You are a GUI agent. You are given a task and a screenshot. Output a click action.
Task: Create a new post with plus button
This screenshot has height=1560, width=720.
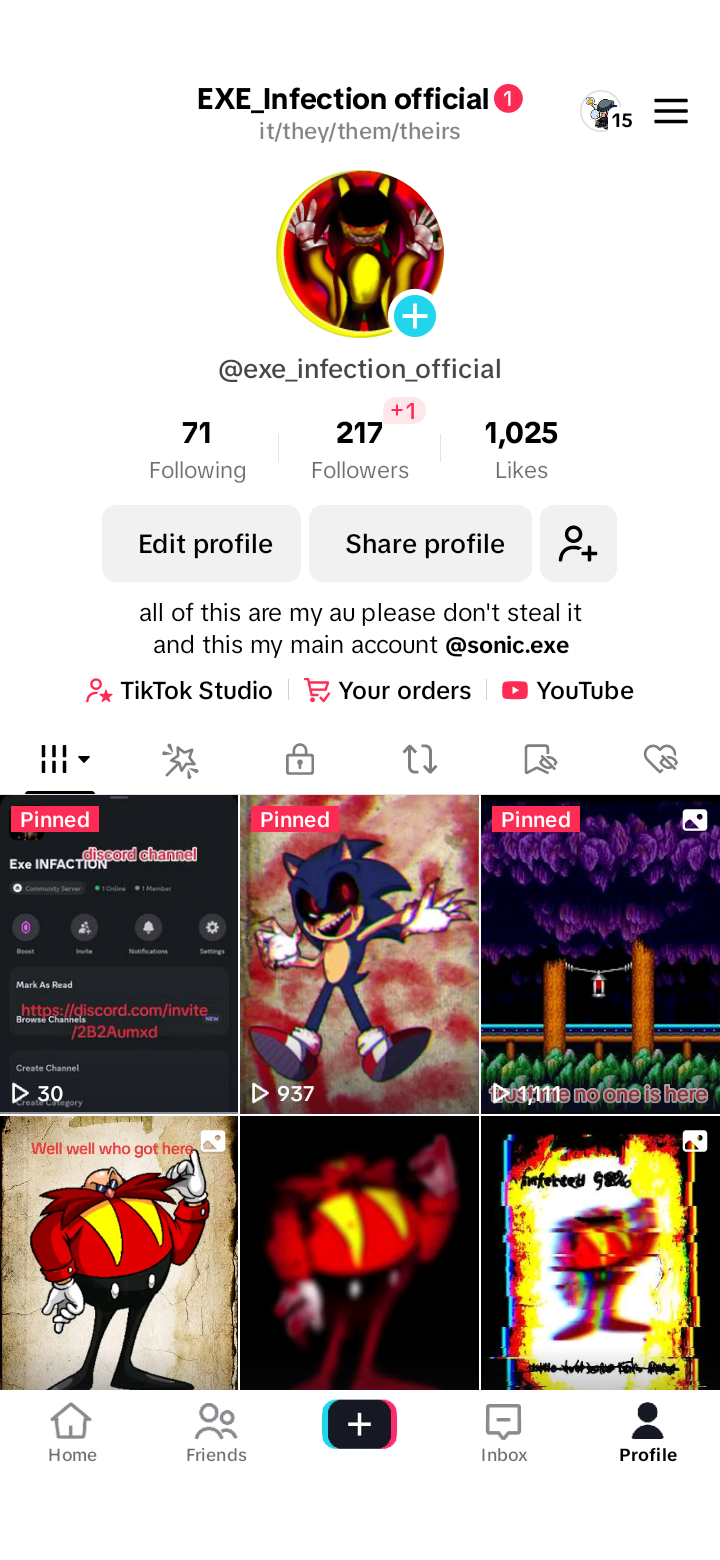click(x=360, y=1424)
